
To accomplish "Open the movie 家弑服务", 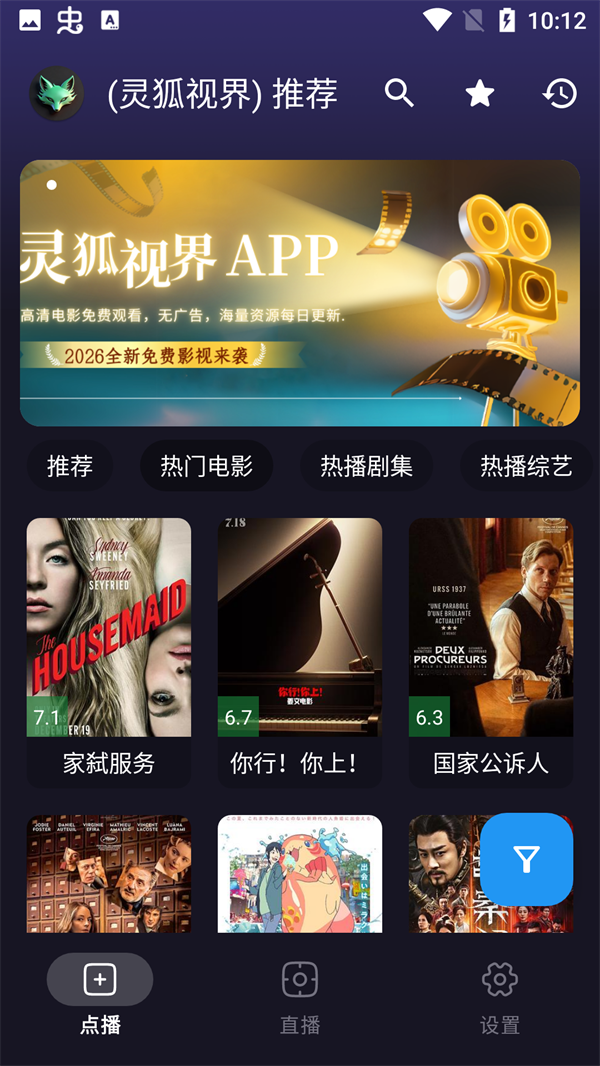I will (x=109, y=650).
